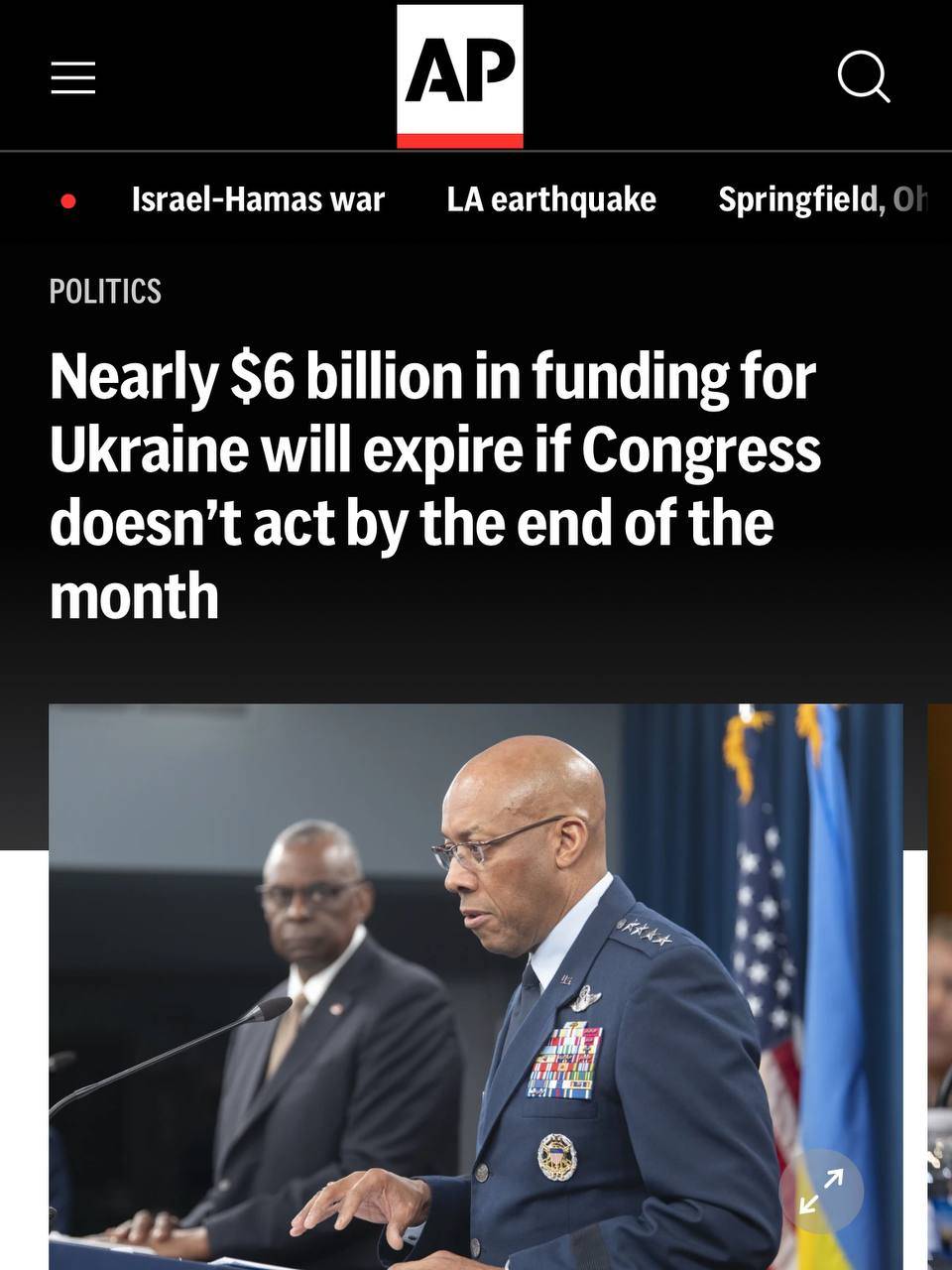952x1270 pixels.
Task: Open the hamburger navigation menu
Action: (x=73, y=77)
